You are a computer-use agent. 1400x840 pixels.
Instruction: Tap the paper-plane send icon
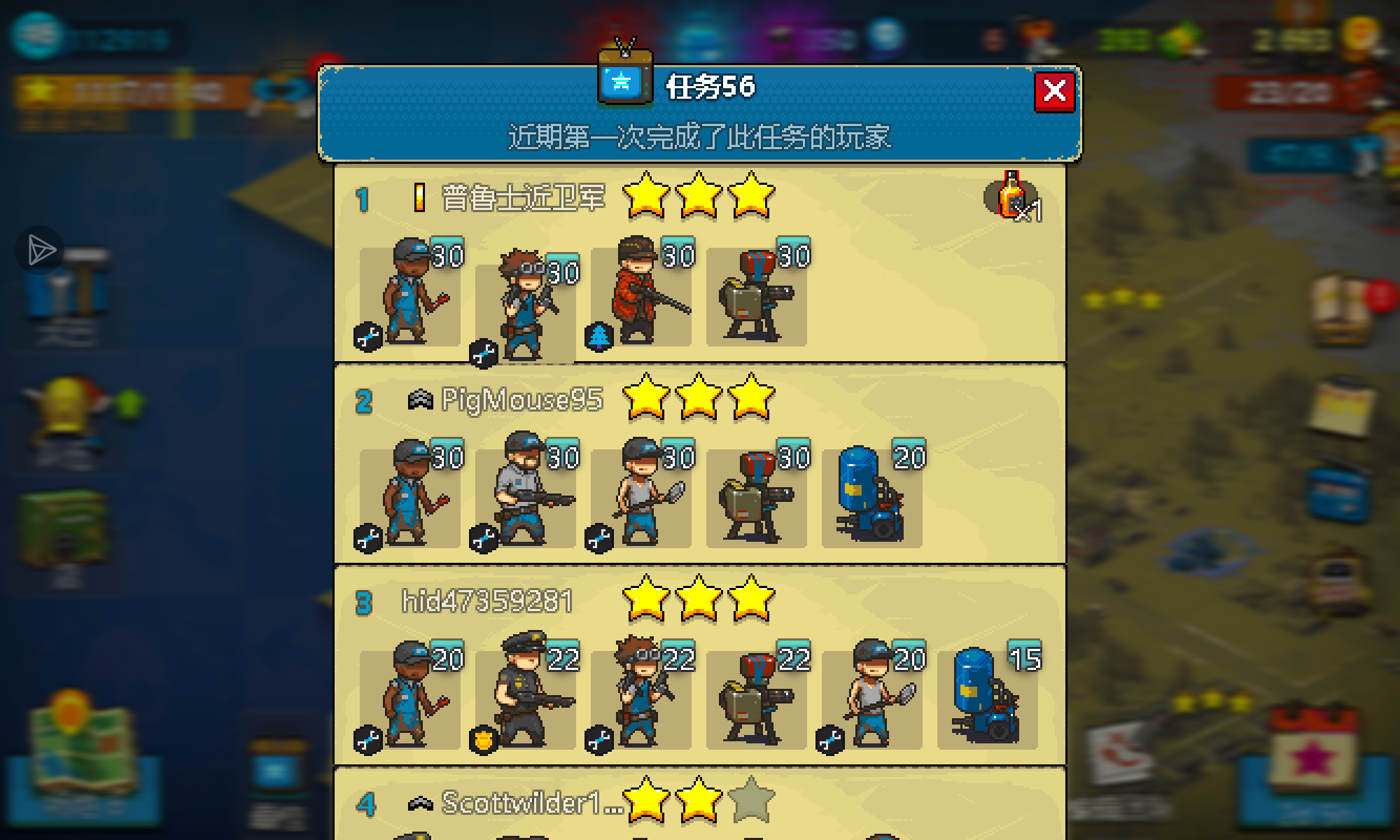[x=40, y=250]
